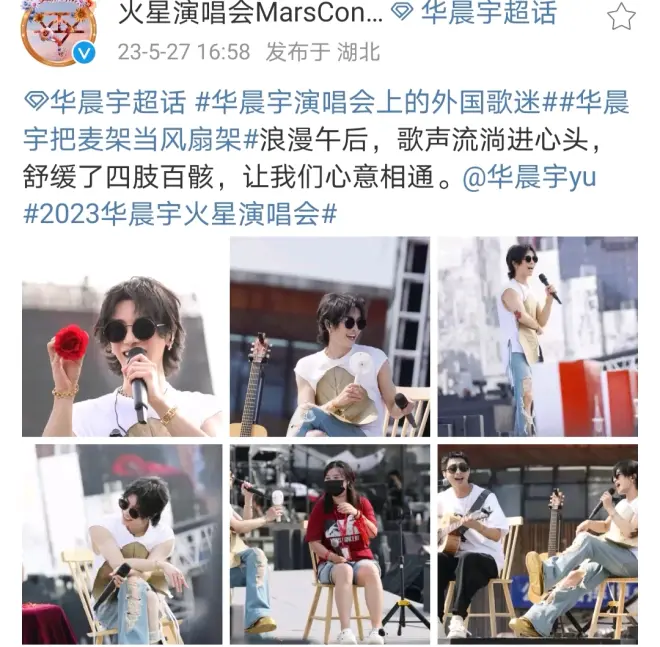Image resolution: width=660 pixels, height=647 pixels.
Task: Open photo of two guitarists on stage
Action: [537, 544]
